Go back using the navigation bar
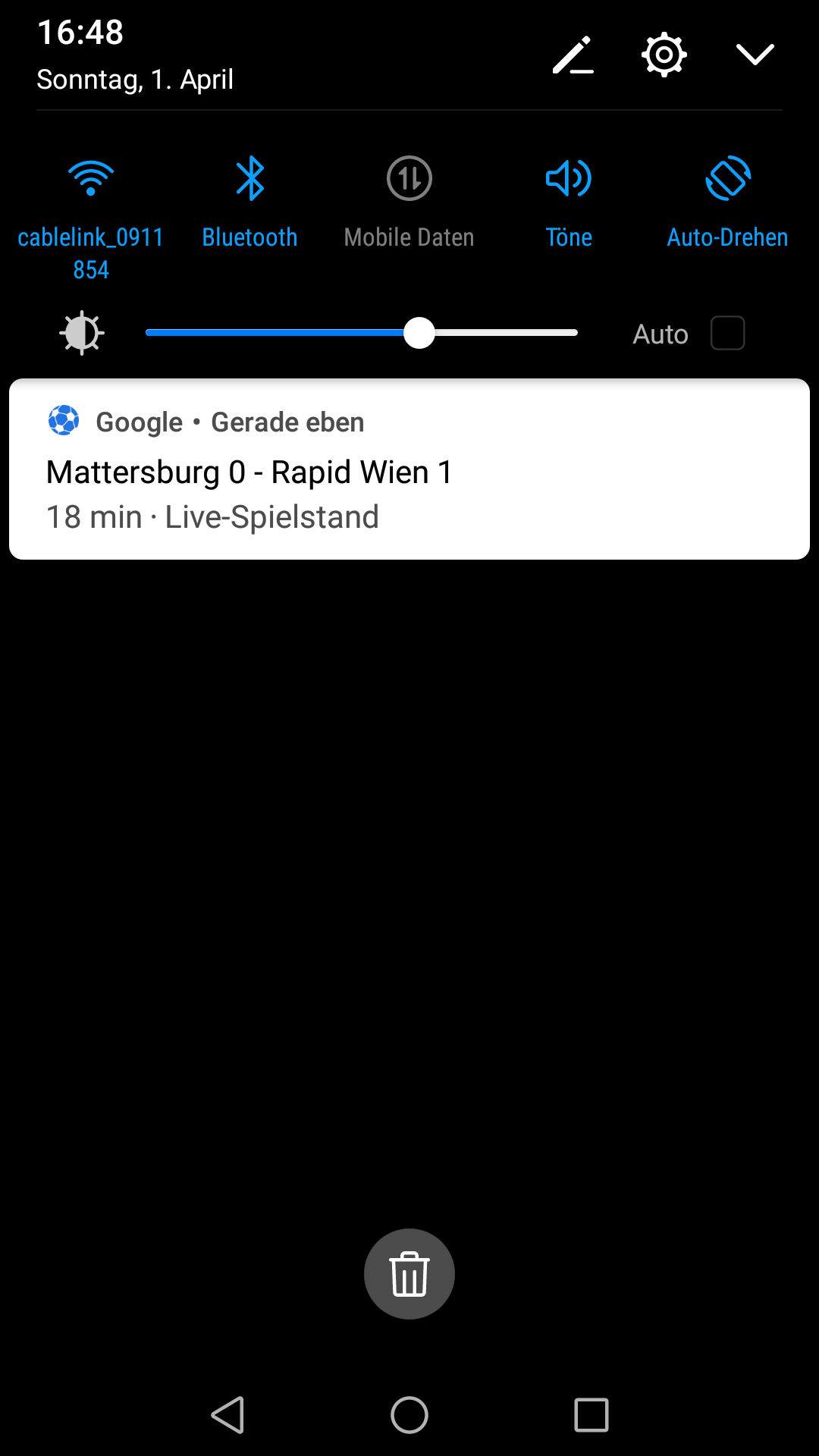 pyautogui.click(x=227, y=1415)
